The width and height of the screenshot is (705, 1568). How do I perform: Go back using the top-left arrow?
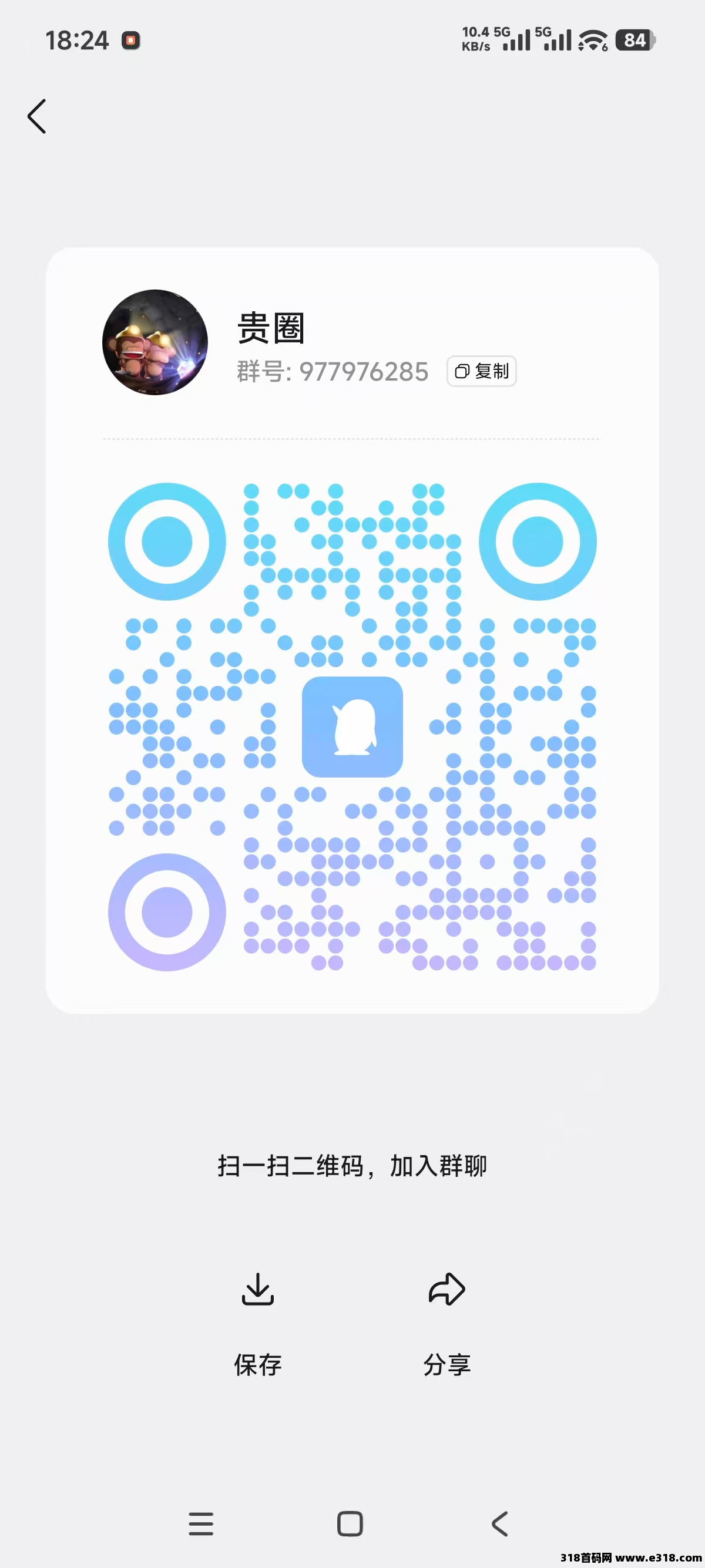point(37,116)
